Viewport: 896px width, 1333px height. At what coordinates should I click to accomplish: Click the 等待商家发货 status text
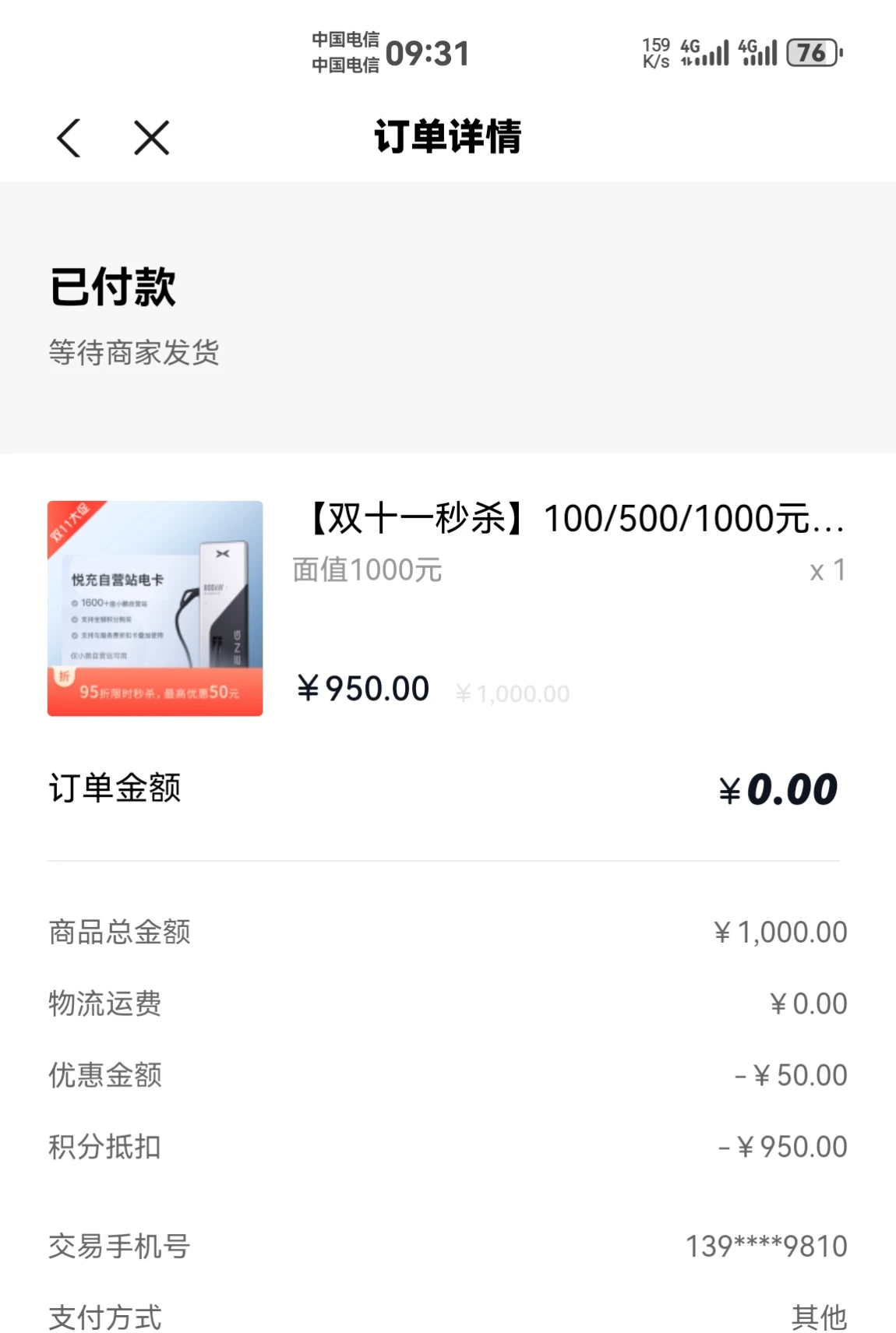click(x=133, y=353)
